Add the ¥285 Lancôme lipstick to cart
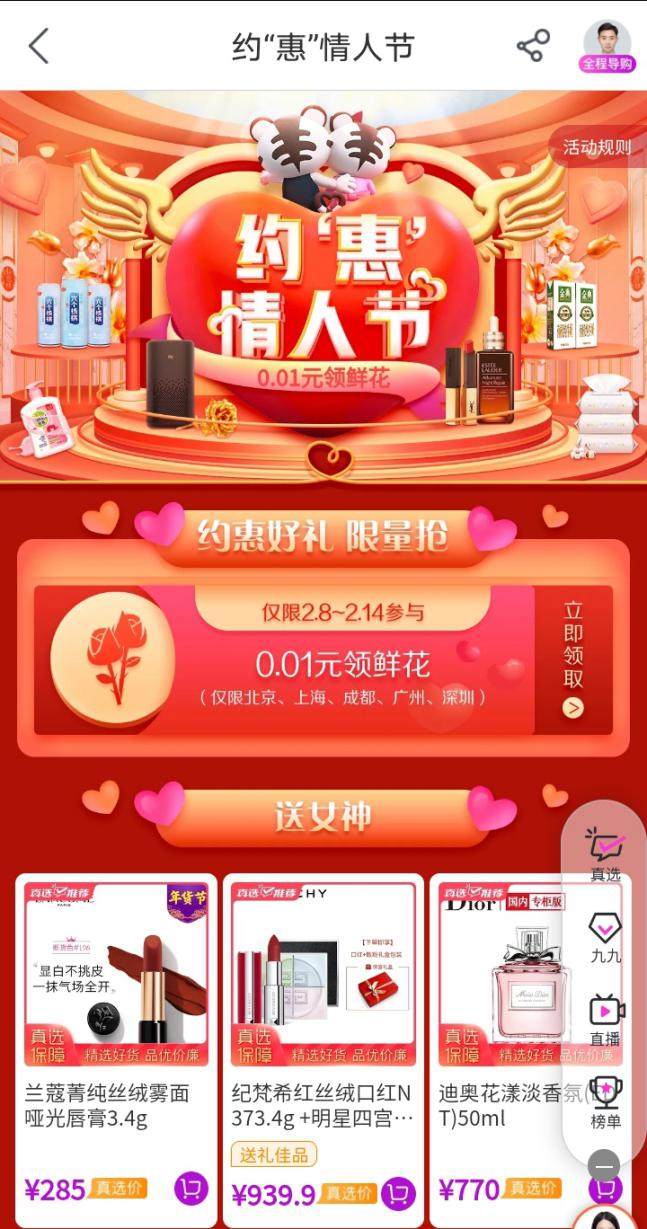The image size is (647, 1229). click(190, 1188)
